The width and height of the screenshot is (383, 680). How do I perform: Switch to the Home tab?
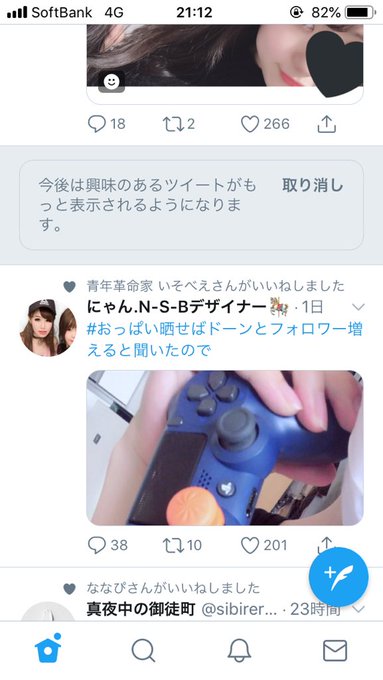48,649
